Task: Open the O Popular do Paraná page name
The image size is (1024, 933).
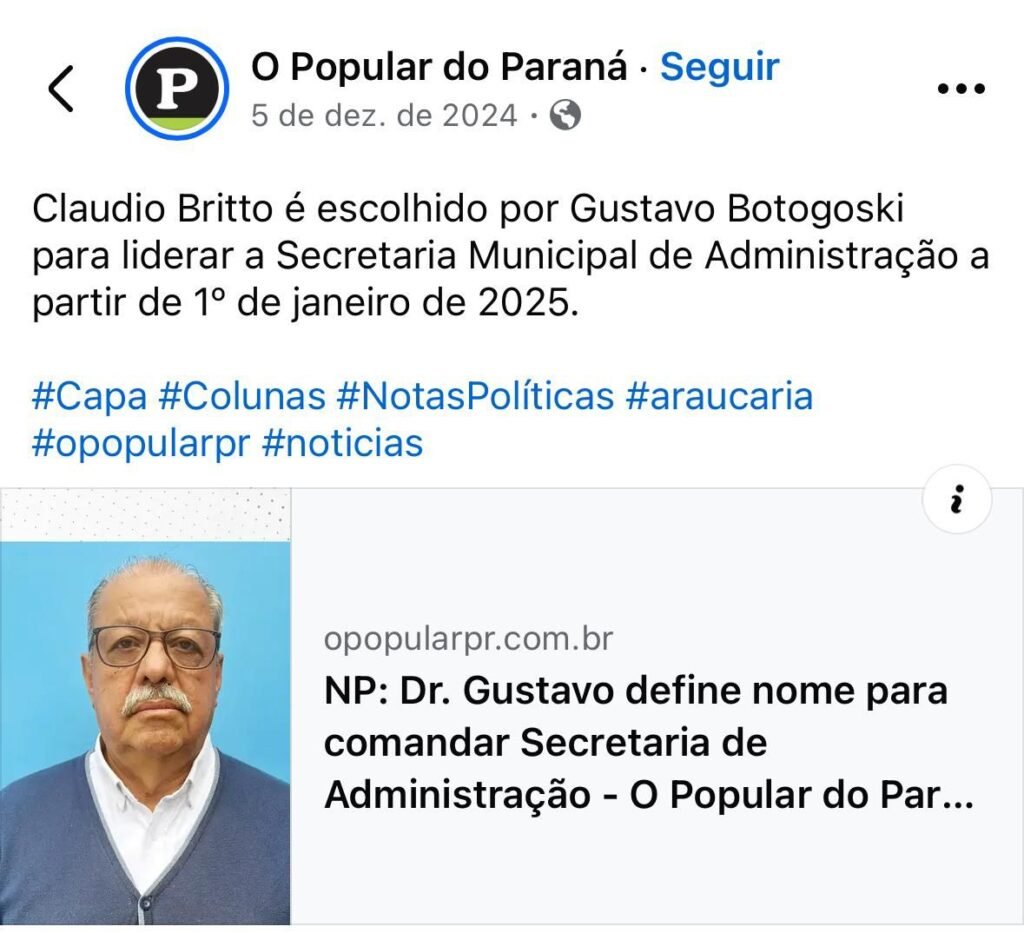Action: (439, 67)
